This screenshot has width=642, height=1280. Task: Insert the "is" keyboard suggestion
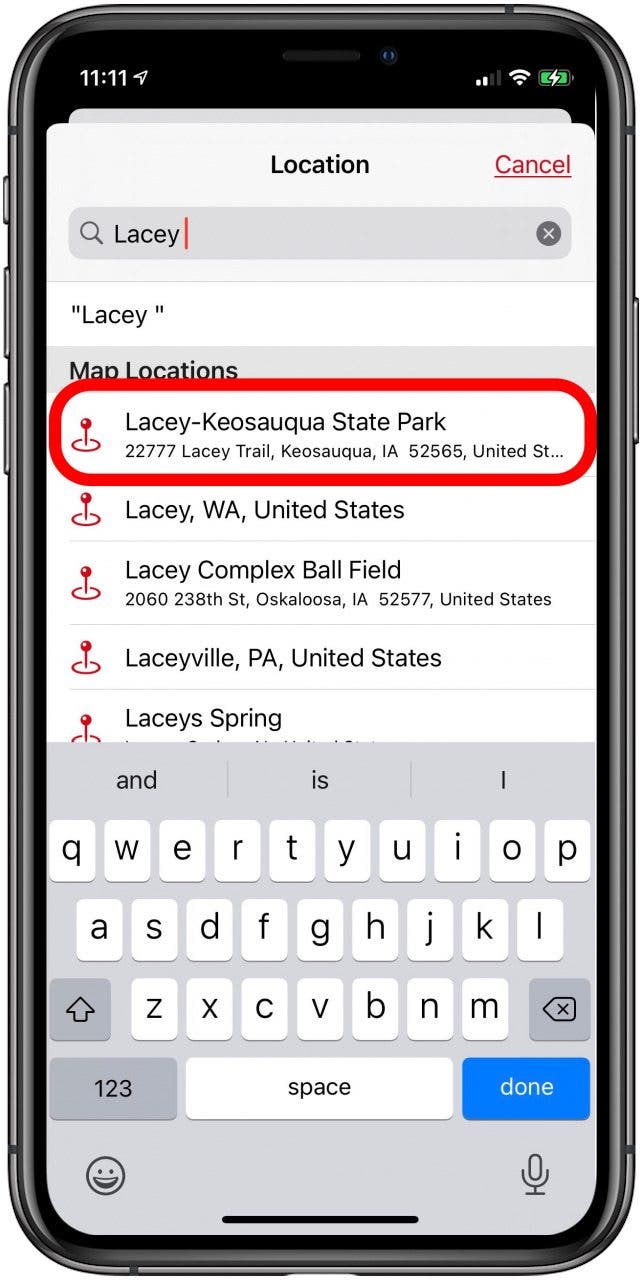pyautogui.click(x=320, y=780)
